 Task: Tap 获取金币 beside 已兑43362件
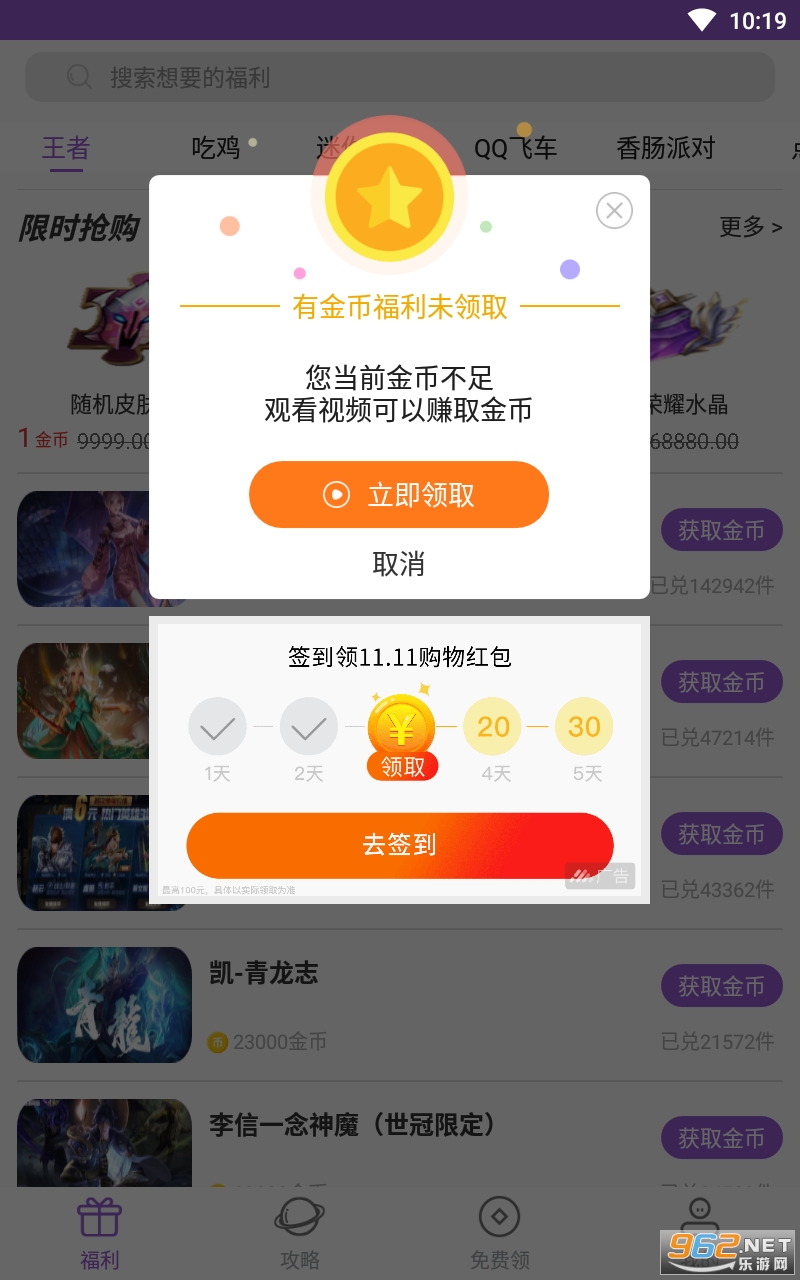pyautogui.click(x=721, y=834)
